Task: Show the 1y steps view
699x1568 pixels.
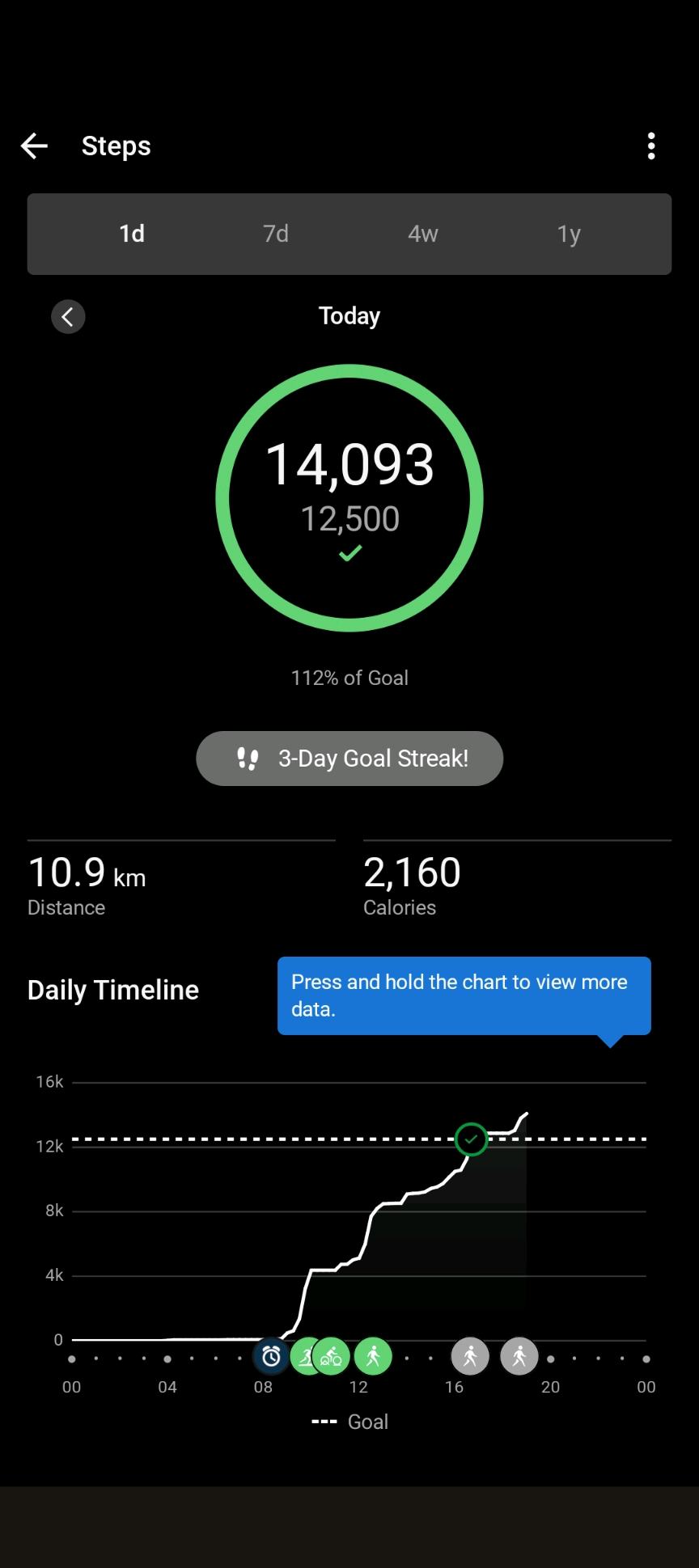Action: coord(569,234)
